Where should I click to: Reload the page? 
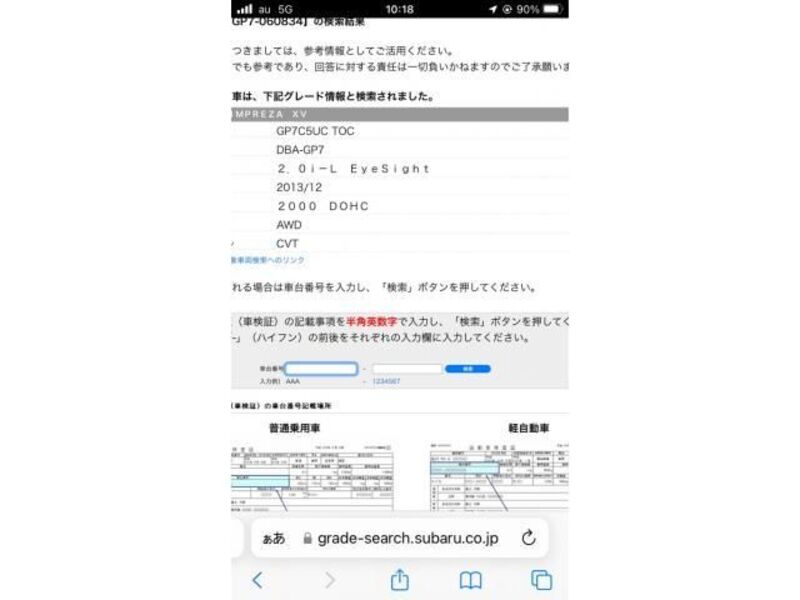(x=529, y=538)
